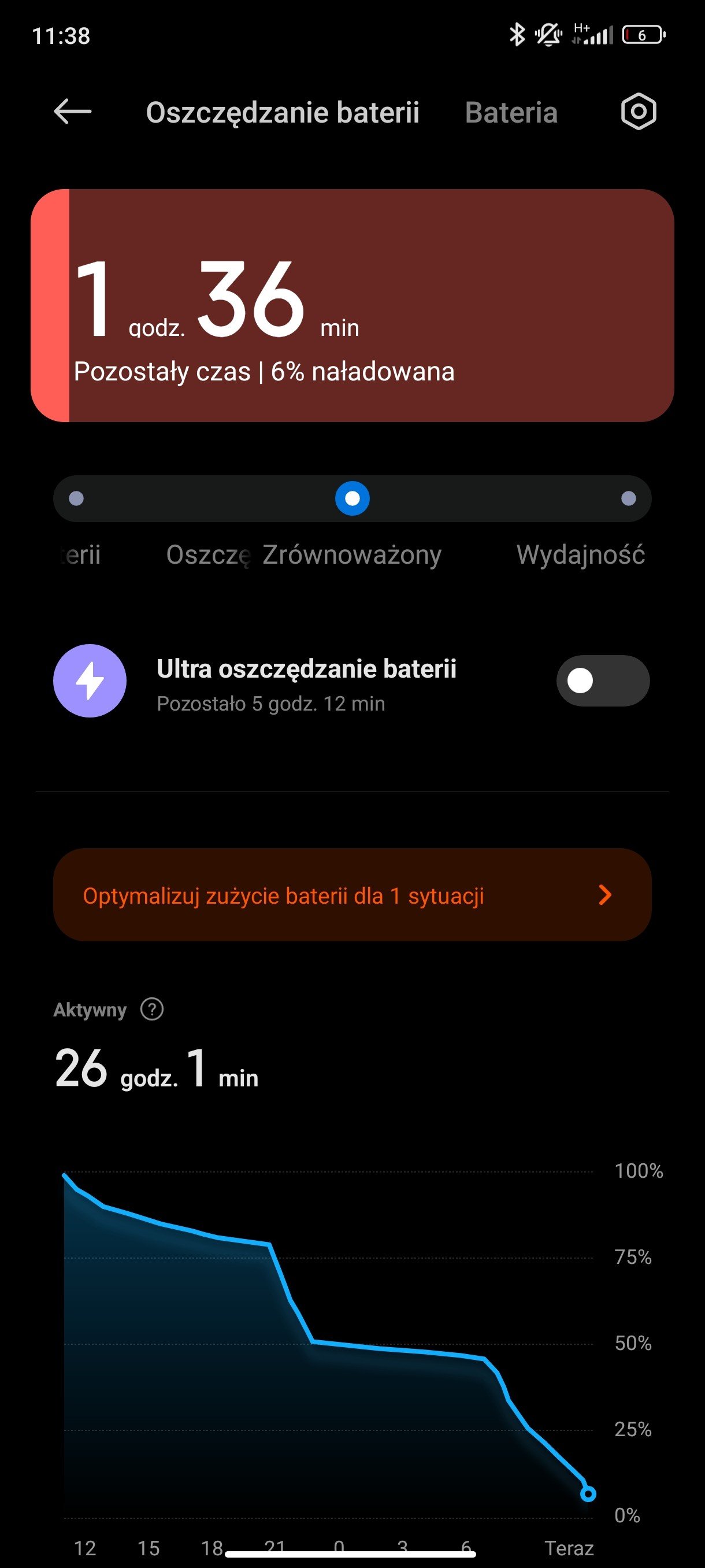
Task: Open the remaining time battery card
Action: [352, 306]
